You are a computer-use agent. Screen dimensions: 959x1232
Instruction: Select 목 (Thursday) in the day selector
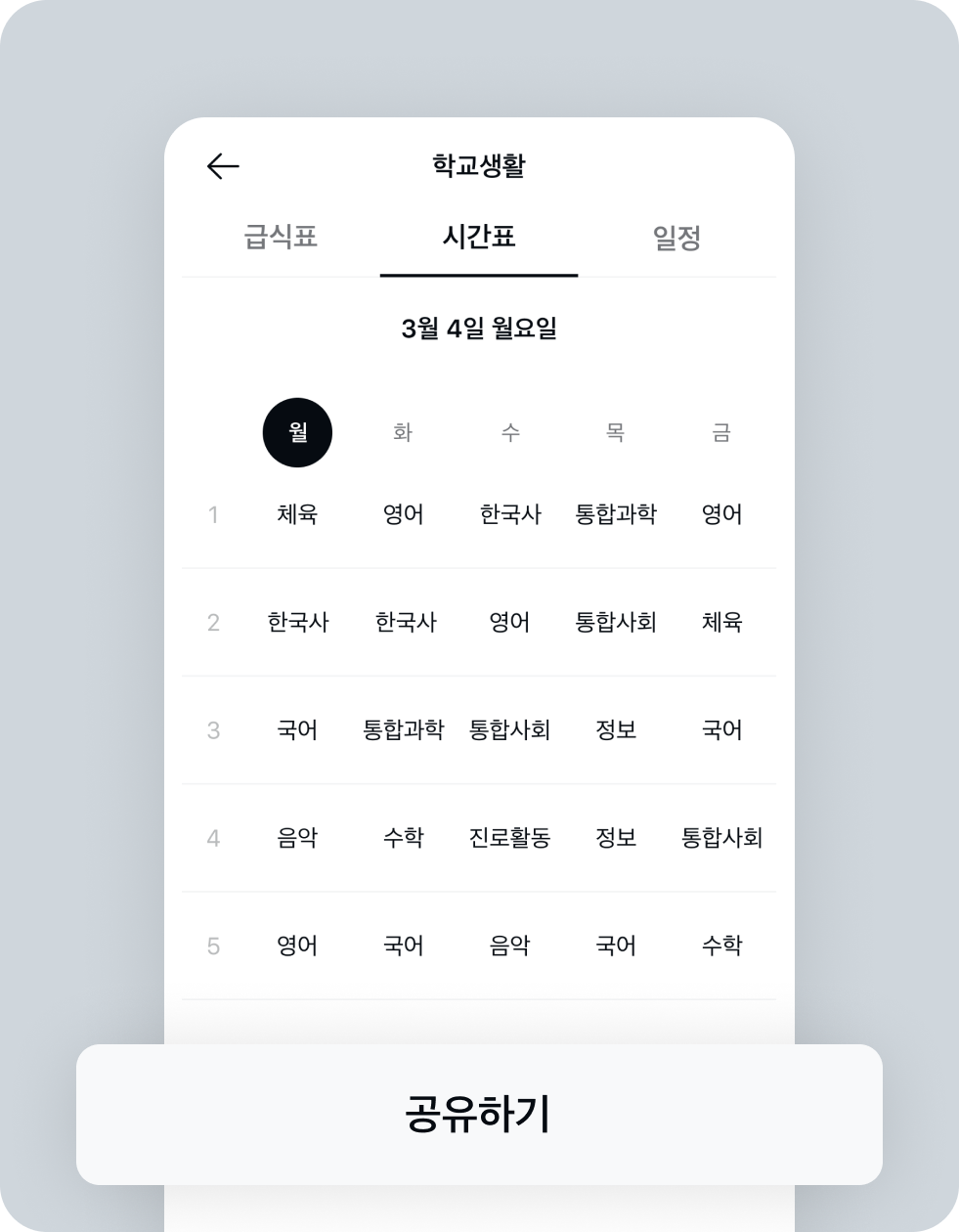coord(616,432)
